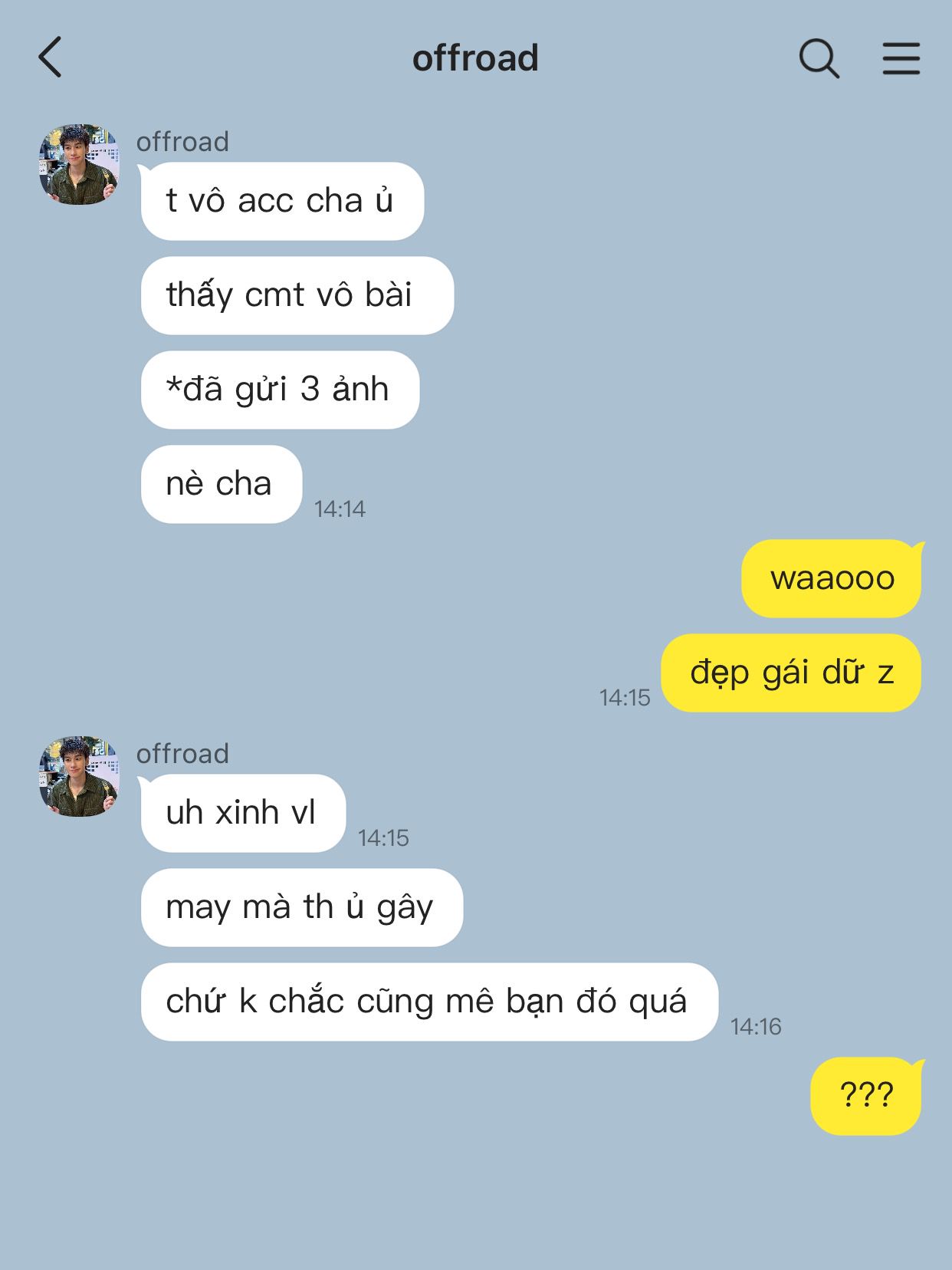Open offroad's profile picture beside 't vô acc cha ủ'

pos(79,165)
